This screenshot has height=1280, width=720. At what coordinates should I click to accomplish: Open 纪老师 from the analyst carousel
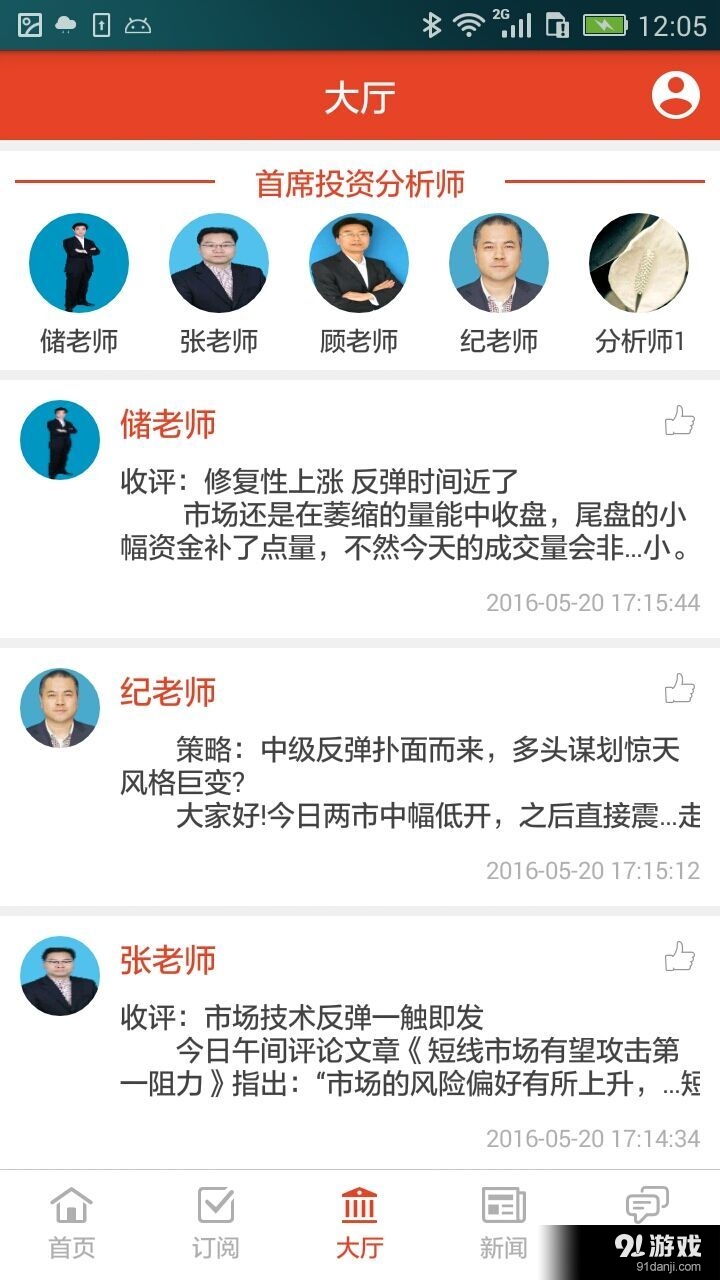click(498, 261)
